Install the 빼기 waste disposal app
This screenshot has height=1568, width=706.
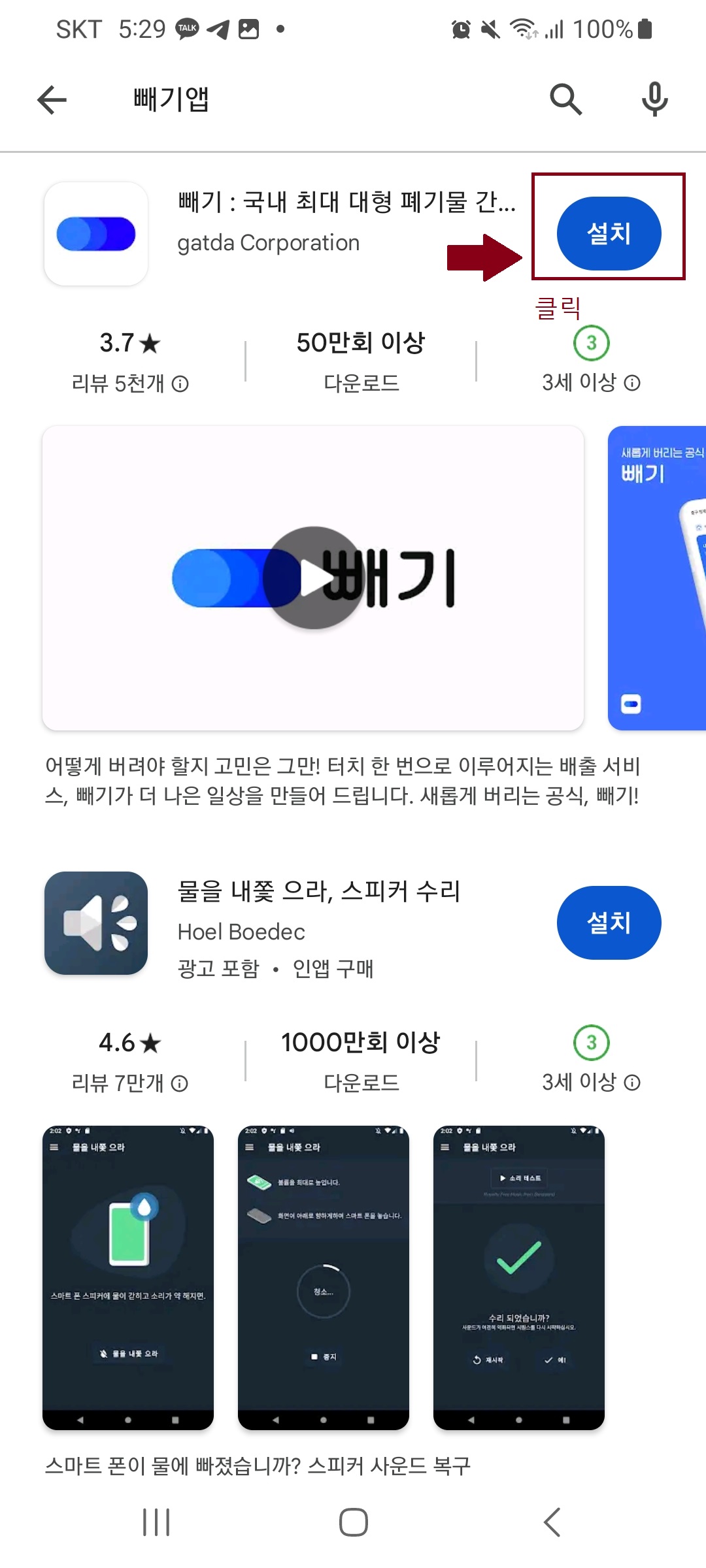coord(608,233)
